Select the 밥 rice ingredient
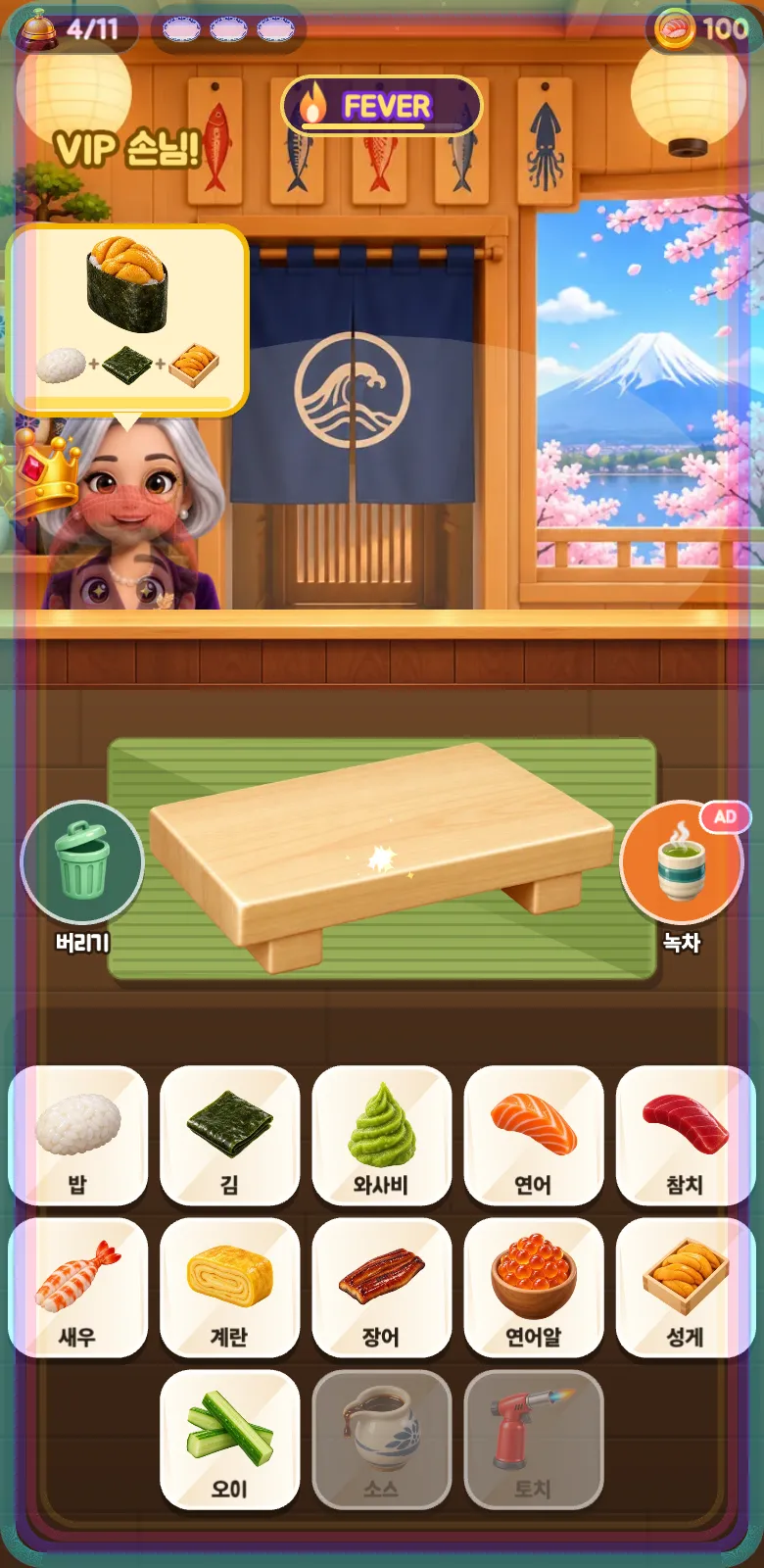The height and width of the screenshot is (1568, 764). 78,1136
